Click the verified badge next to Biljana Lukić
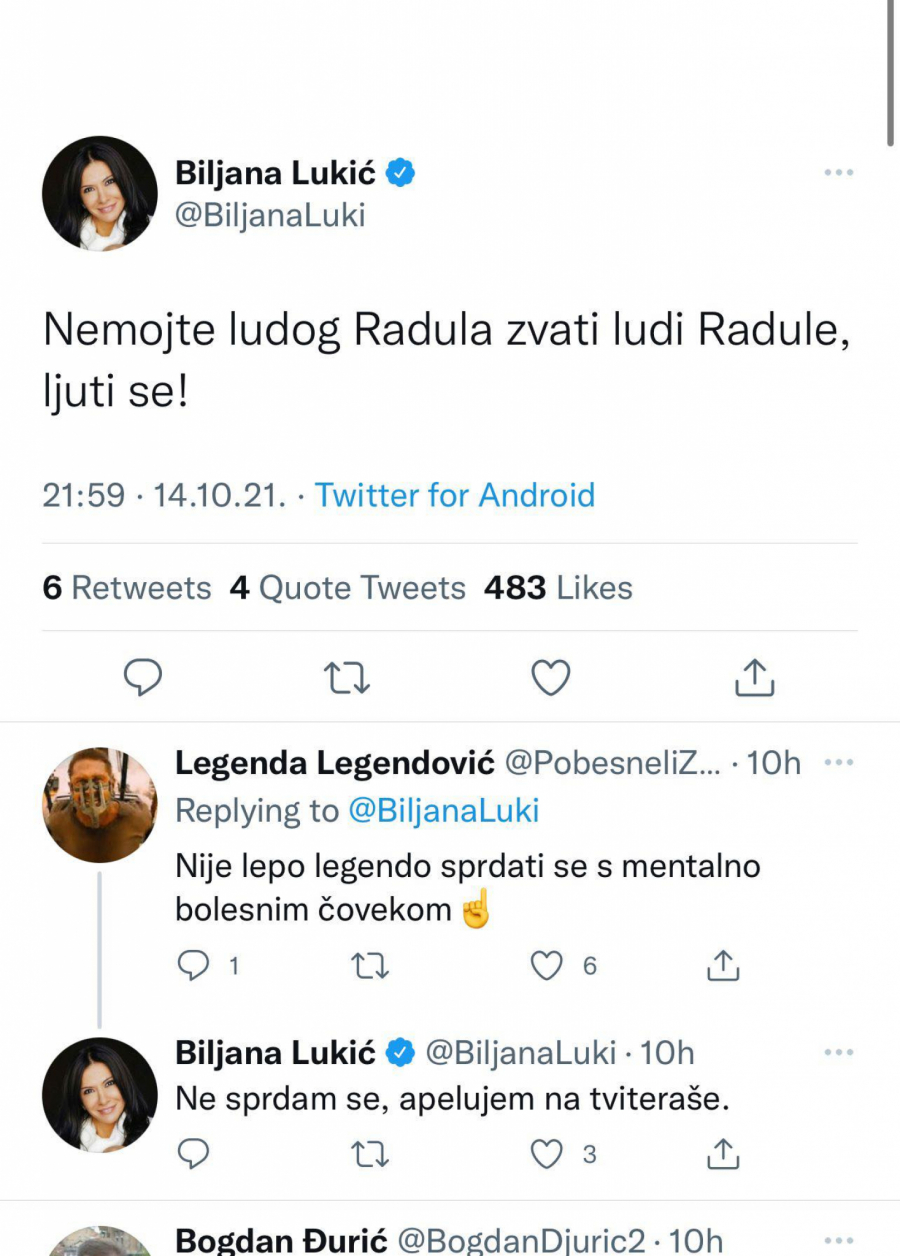The height and width of the screenshot is (1256, 900). [401, 171]
